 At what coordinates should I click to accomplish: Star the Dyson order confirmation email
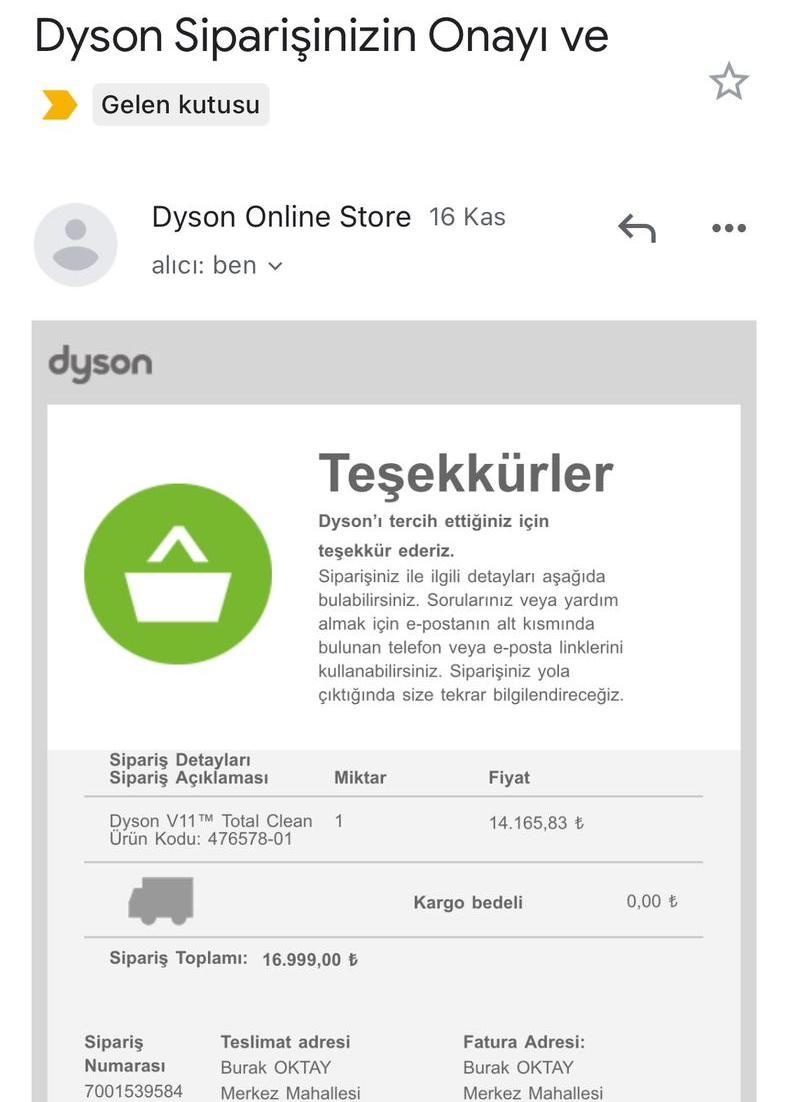[x=729, y=81]
